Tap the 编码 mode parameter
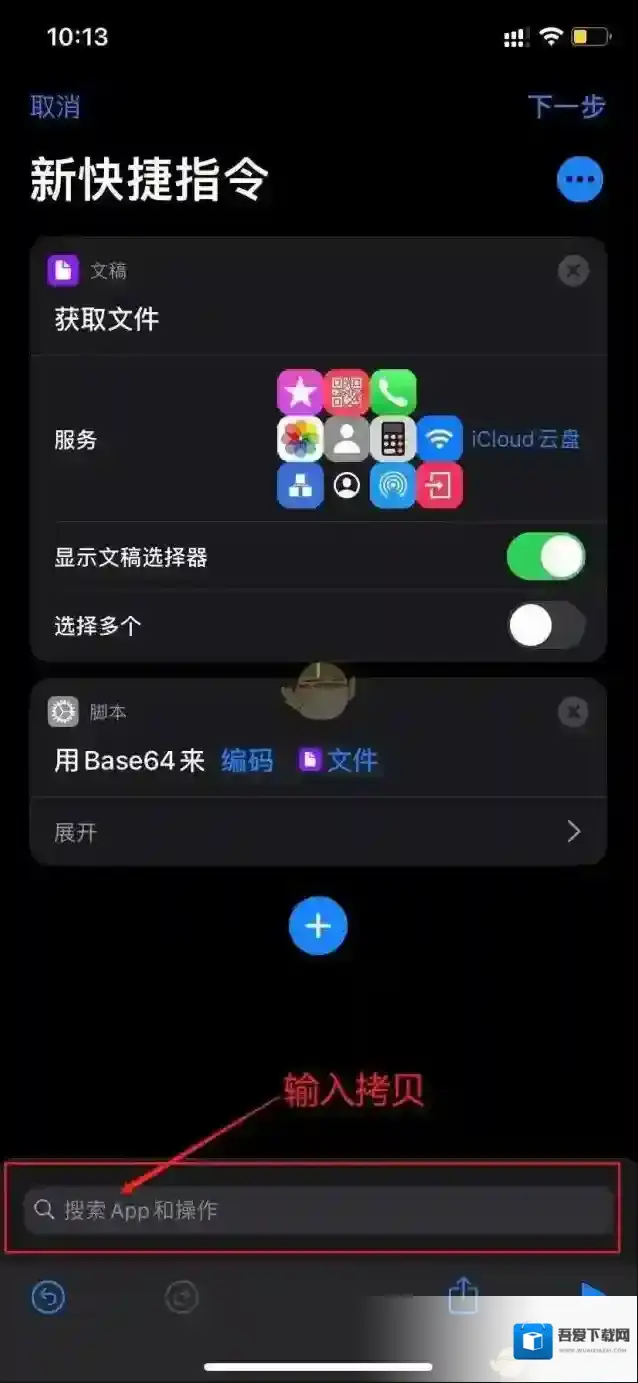The image size is (638, 1383). (x=247, y=761)
